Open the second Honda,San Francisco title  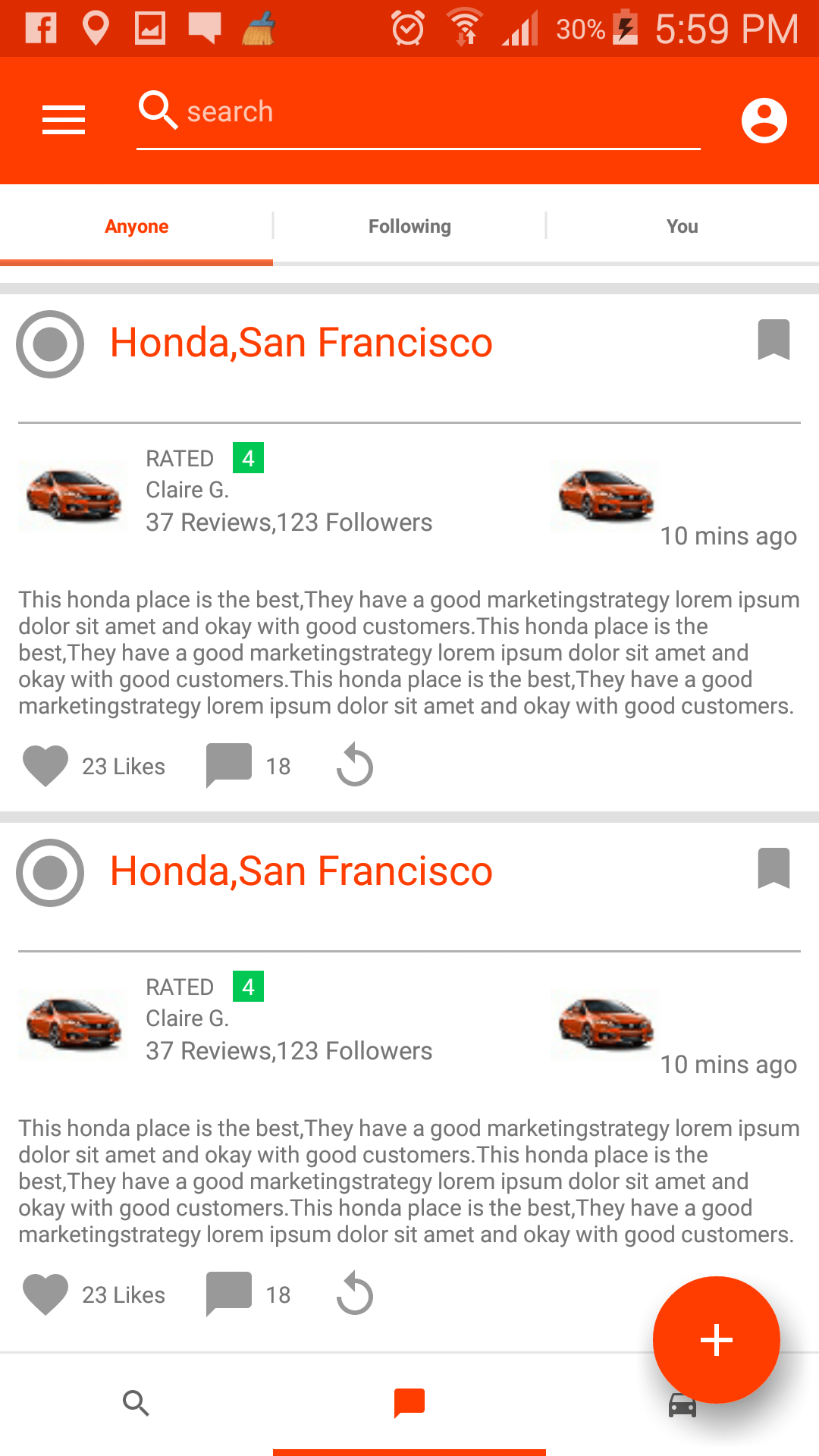coord(301,871)
